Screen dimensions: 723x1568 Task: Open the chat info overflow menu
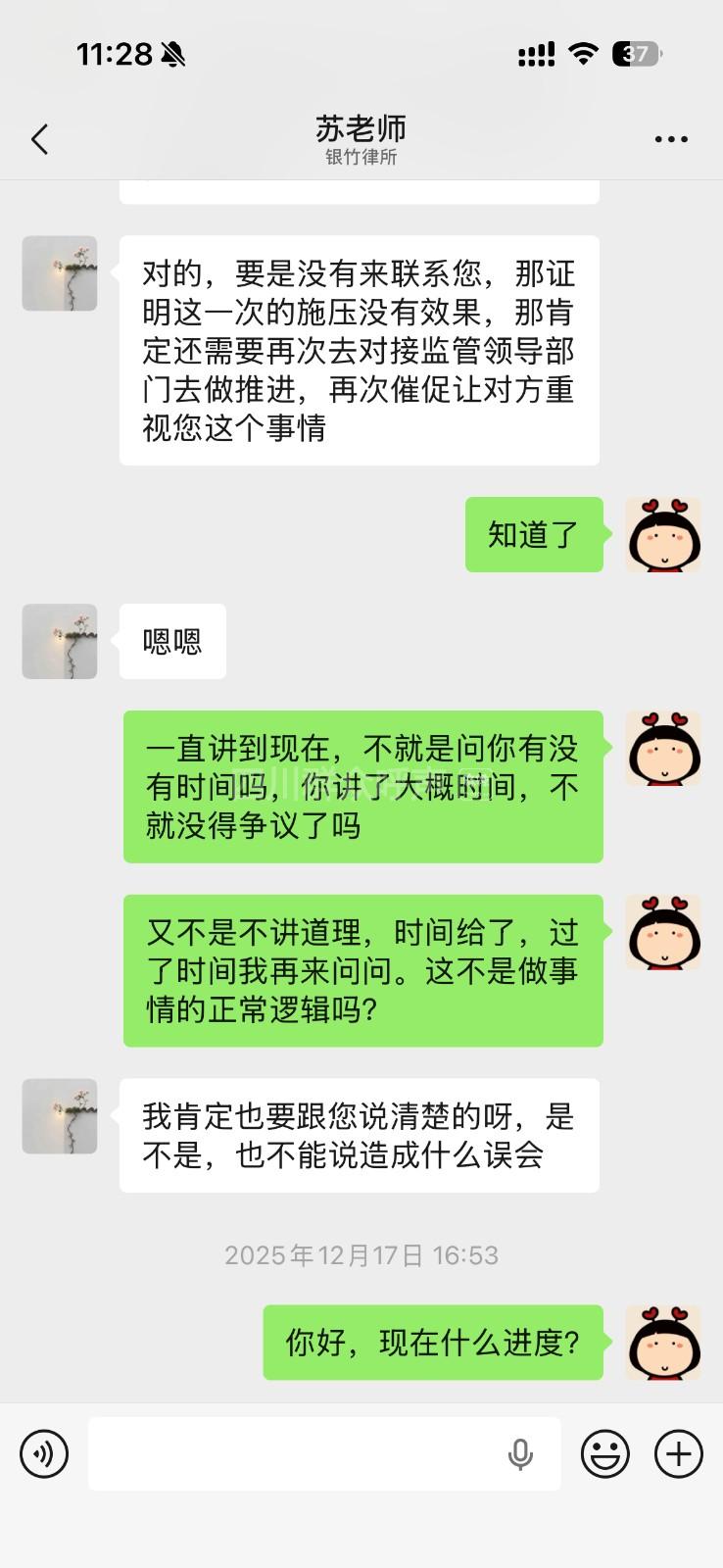pyautogui.click(x=671, y=139)
